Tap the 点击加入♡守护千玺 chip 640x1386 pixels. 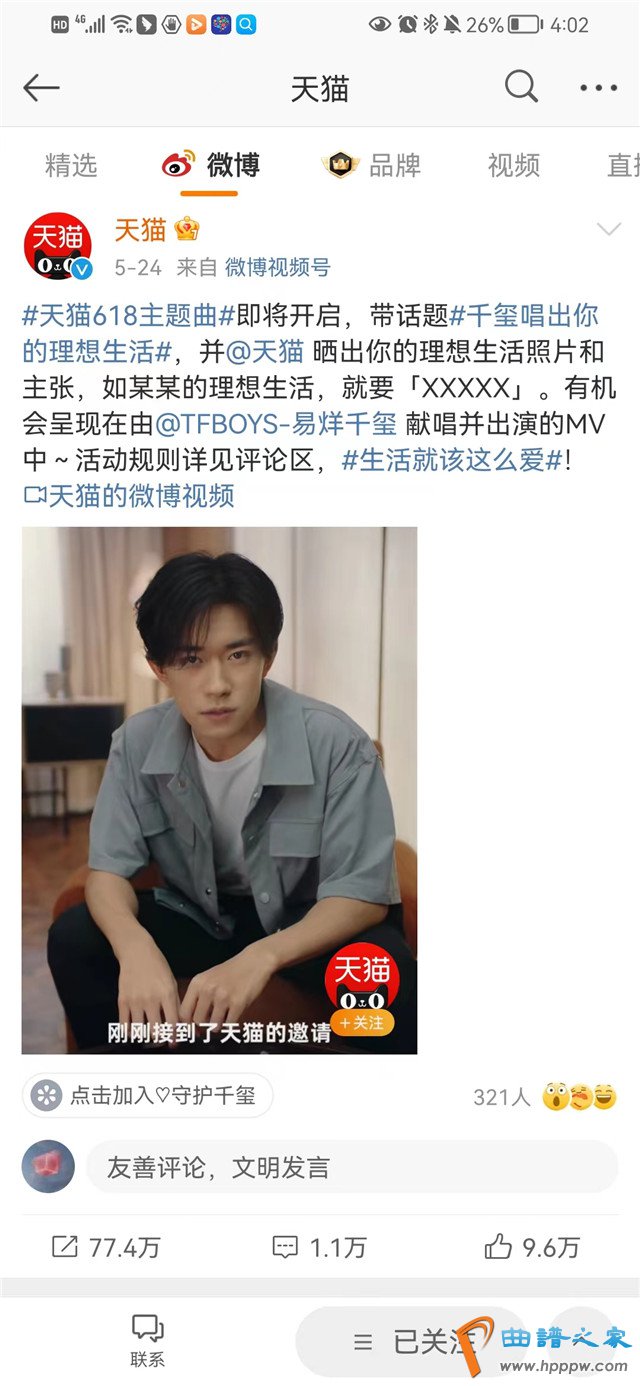tap(147, 1095)
